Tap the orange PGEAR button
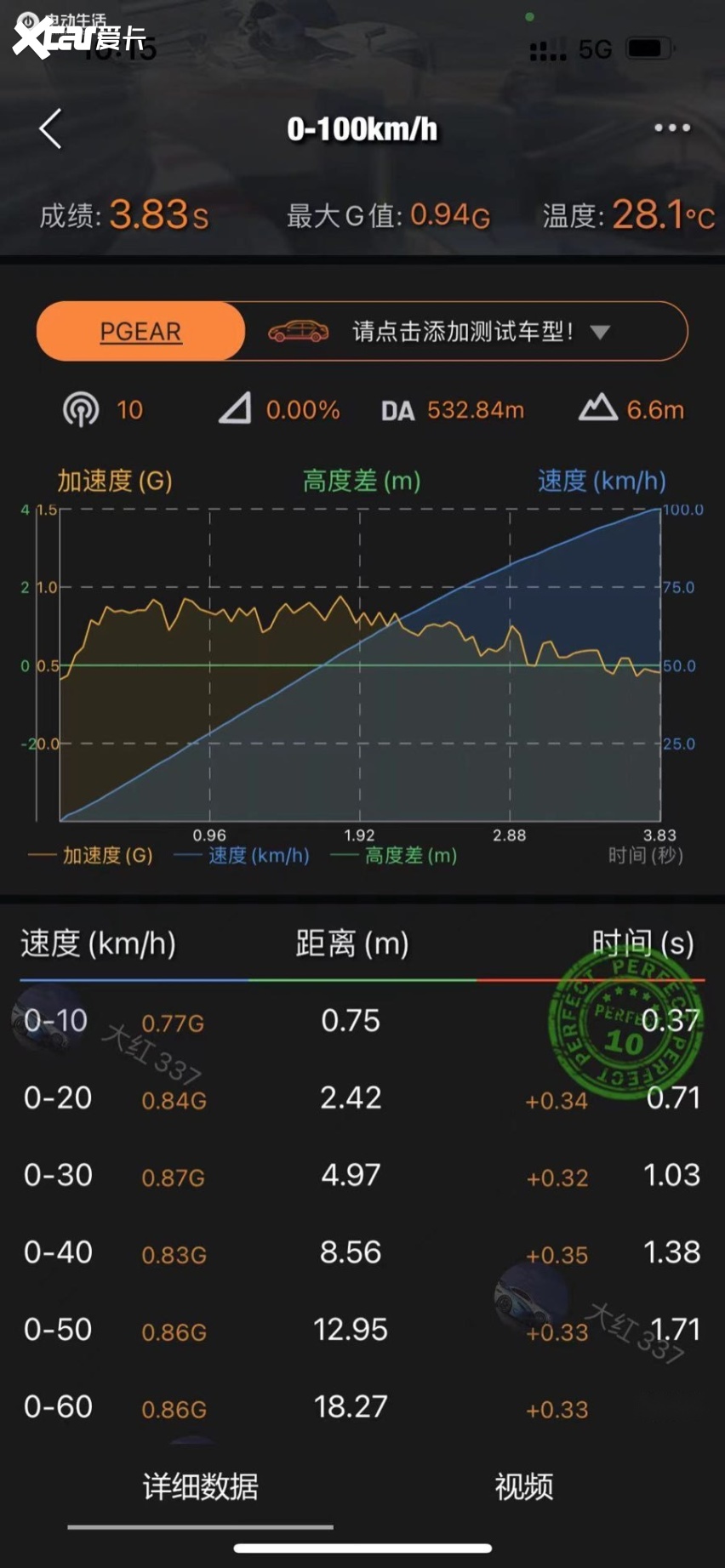The image size is (725, 1568). click(141, 331)
